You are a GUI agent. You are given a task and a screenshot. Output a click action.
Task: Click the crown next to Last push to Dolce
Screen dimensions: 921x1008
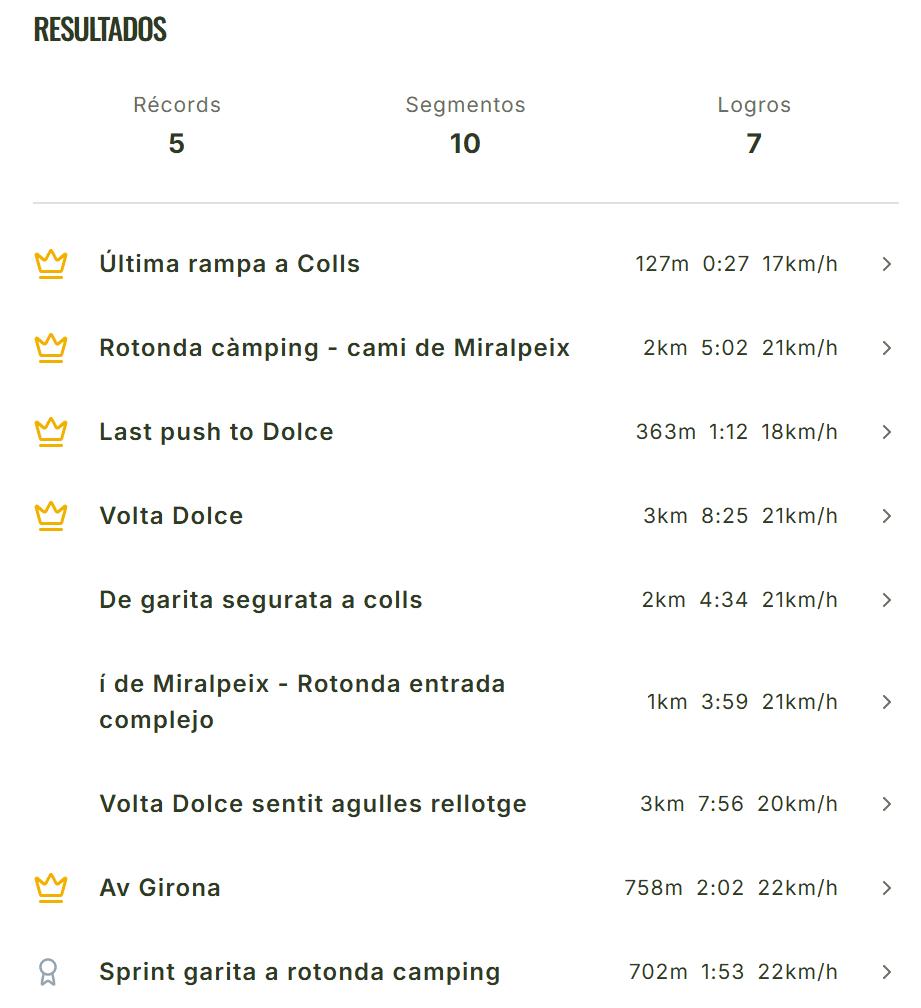[x=50, y=432]
